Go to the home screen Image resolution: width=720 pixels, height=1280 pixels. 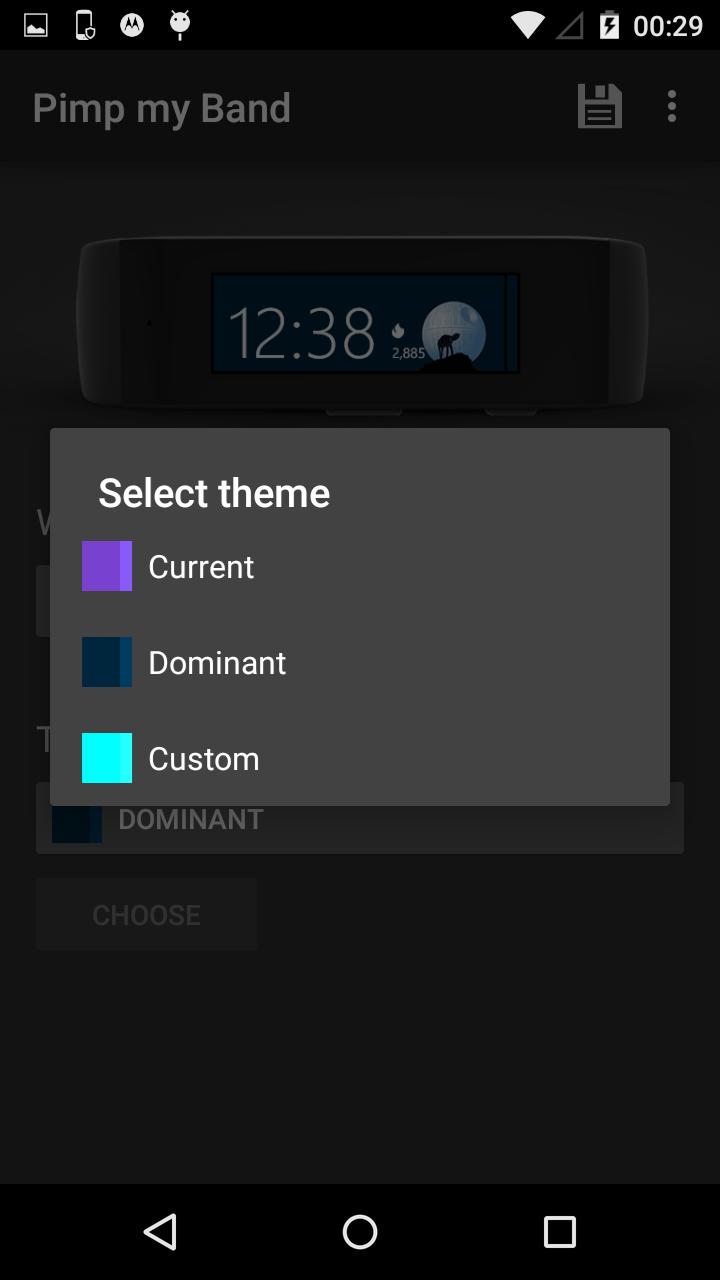(360, 1232)
